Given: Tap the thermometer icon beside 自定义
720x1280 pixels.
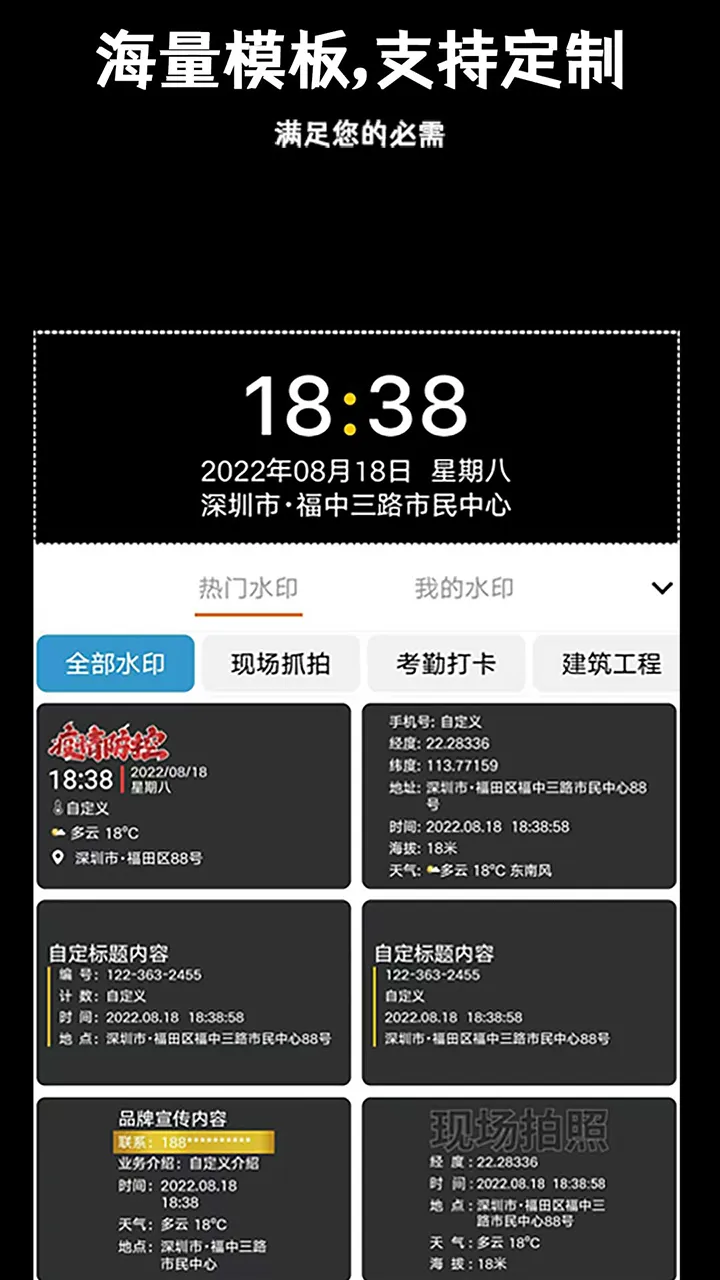Looking at the screenshot, I should coord(56,808).
